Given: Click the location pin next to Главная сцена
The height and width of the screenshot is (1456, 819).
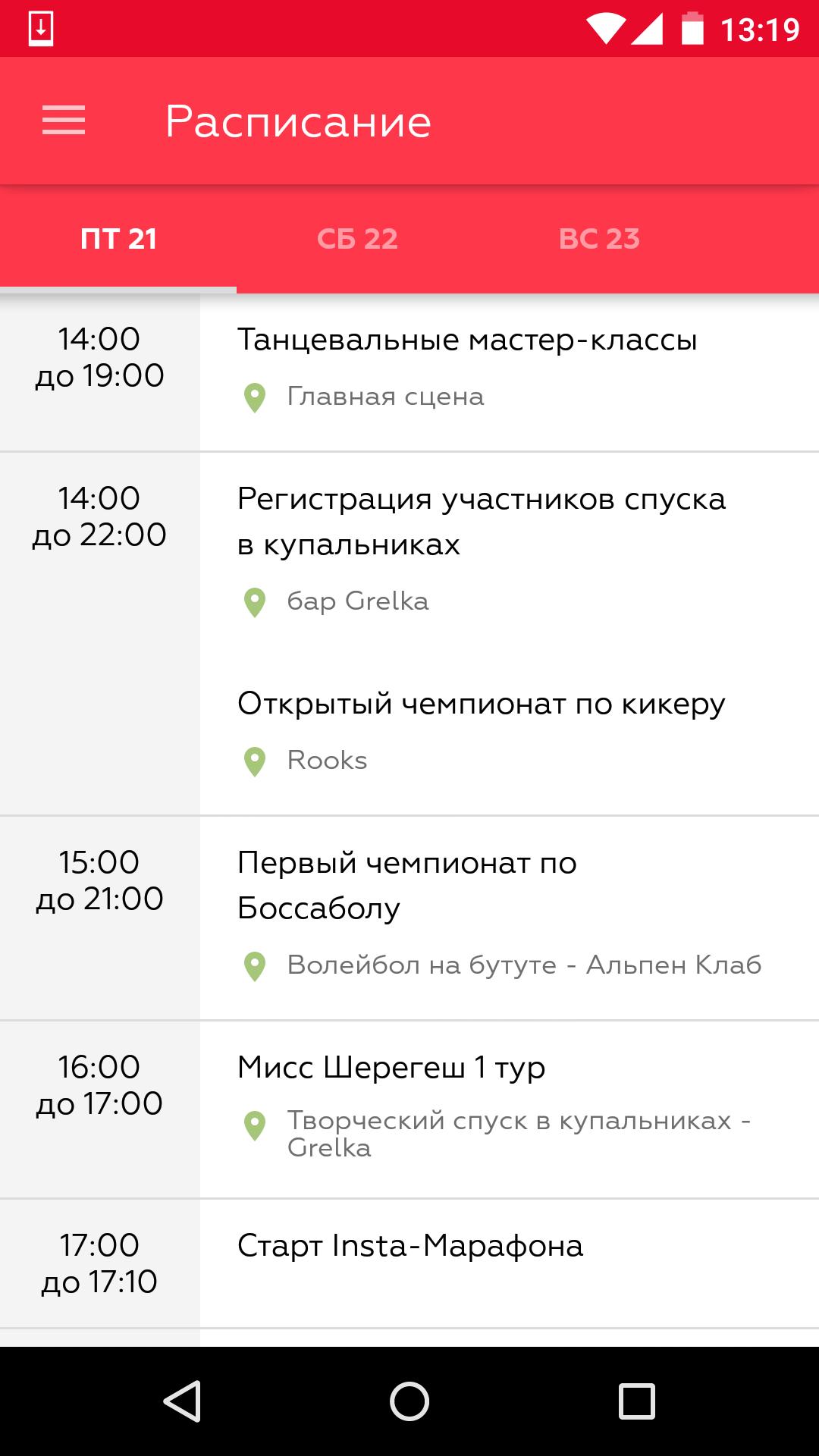Looking at the screenshot, I should 254,396.
